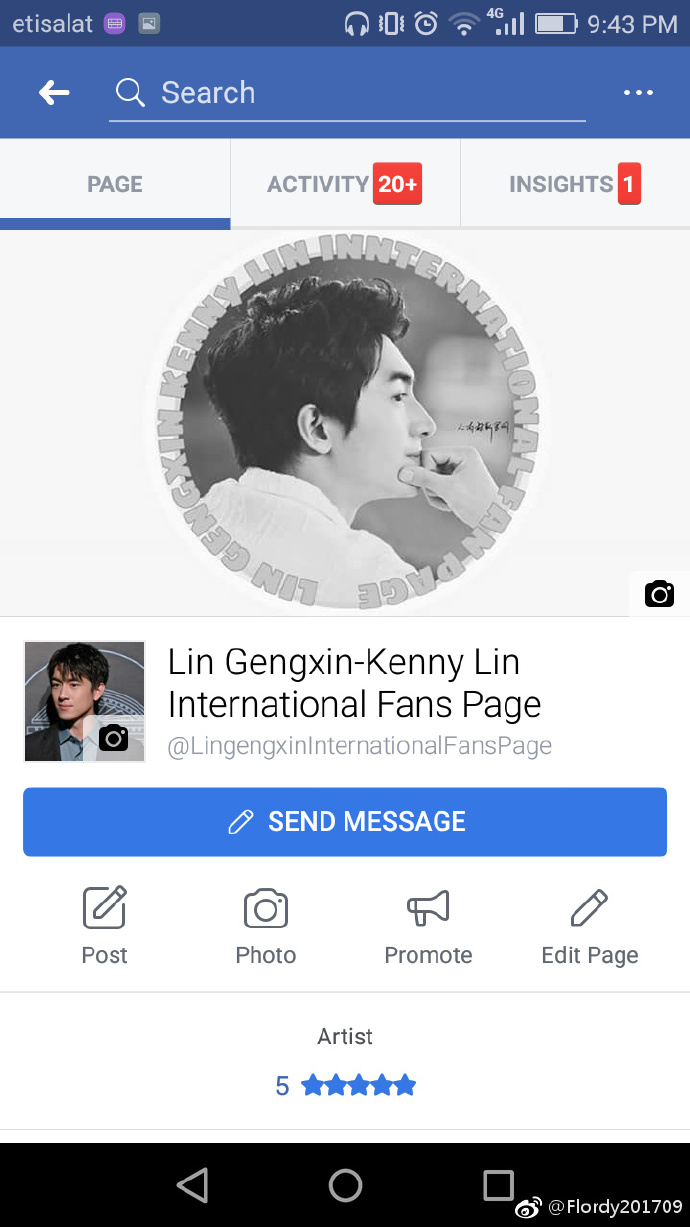The image size is (690, 1227).
Task: Open the Promote option
Action: [428, 926]
